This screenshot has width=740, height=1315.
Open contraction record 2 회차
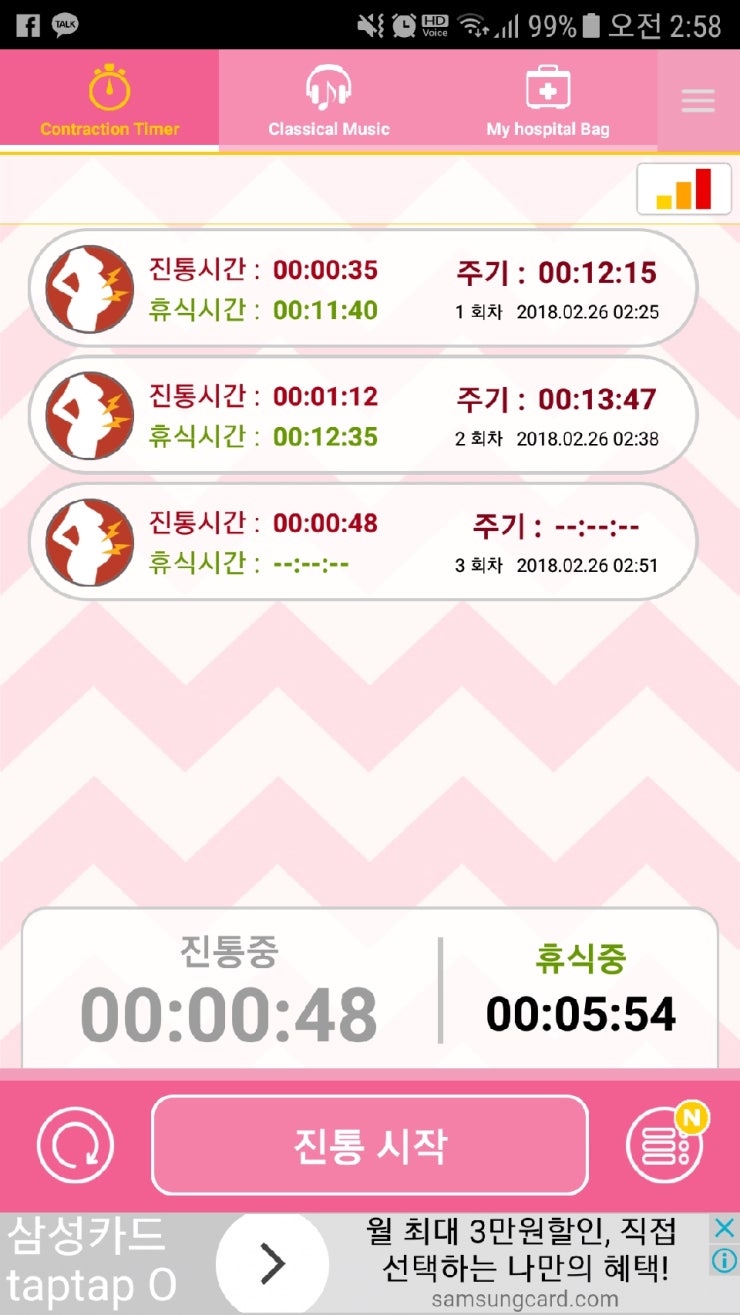[363, 415]
